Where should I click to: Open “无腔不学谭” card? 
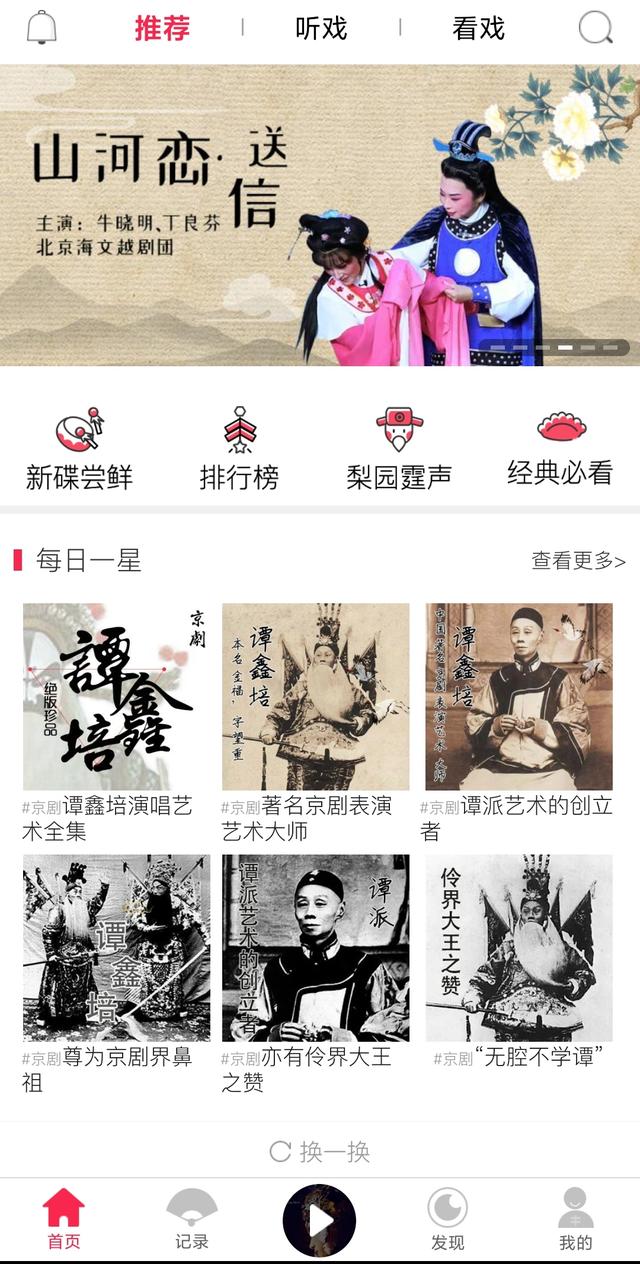coord(518,962)
